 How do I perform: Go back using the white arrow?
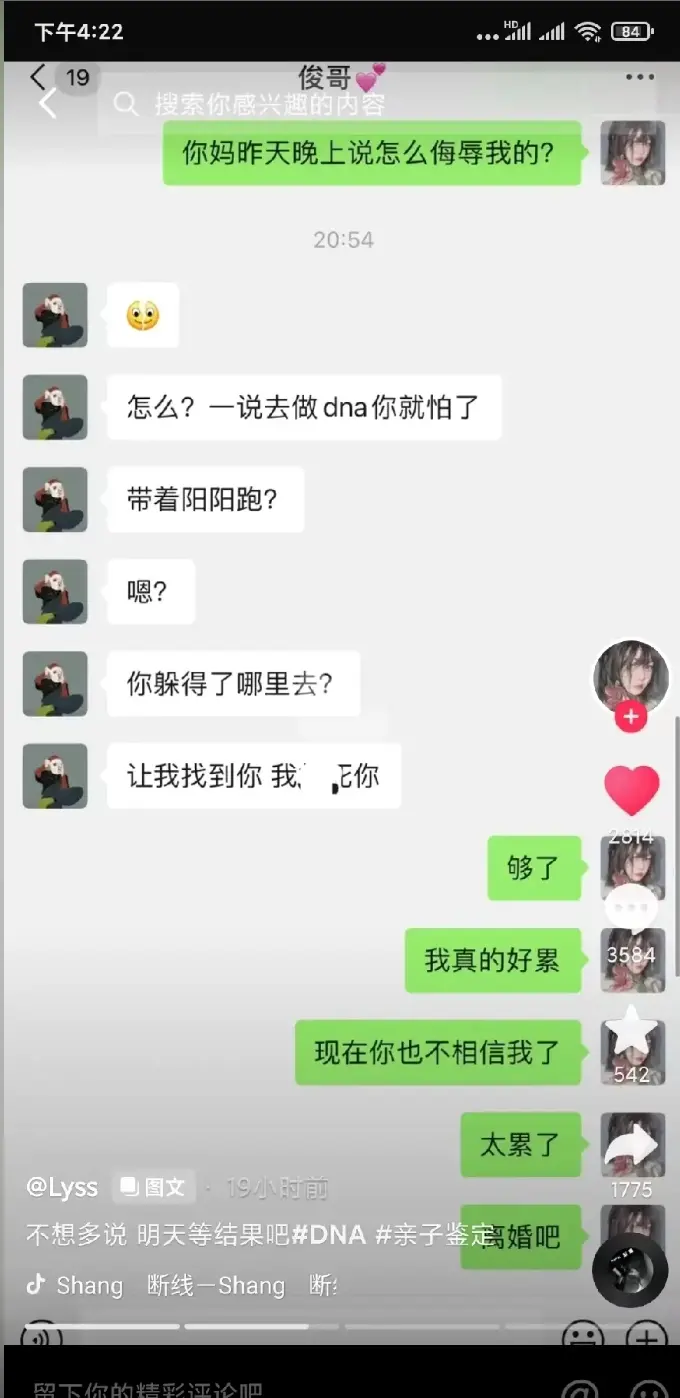[x=47, y=103]
